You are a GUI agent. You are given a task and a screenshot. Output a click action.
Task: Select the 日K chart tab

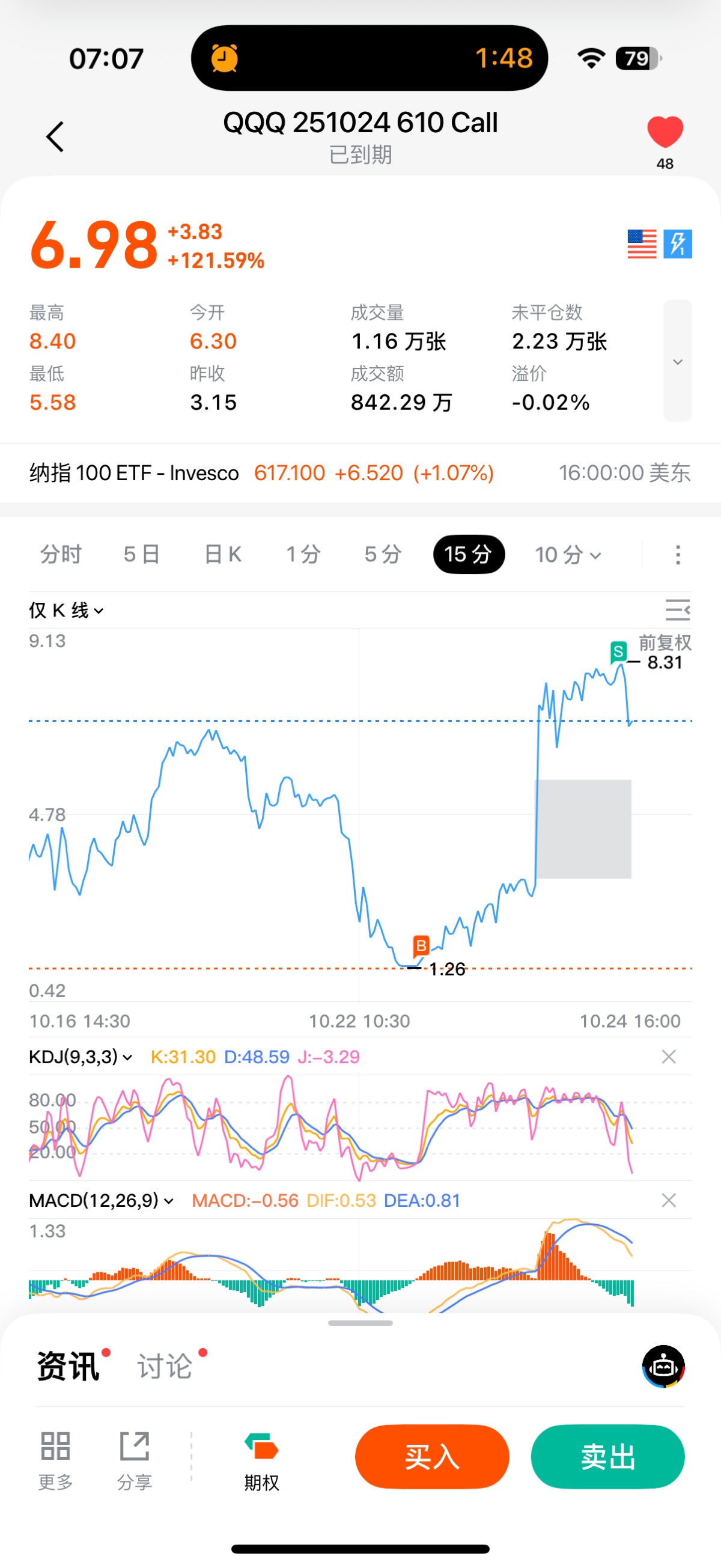click(x=223, y=555)
